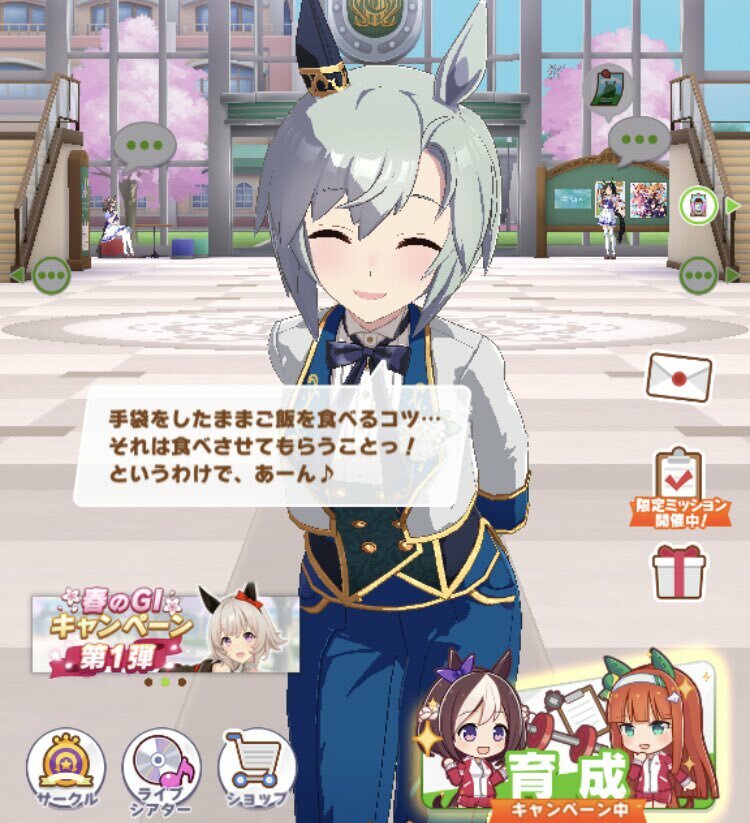Viewport: 750px width, 823px height.
Task: Tap the dialogue speech box
Action: coord(270,445)
